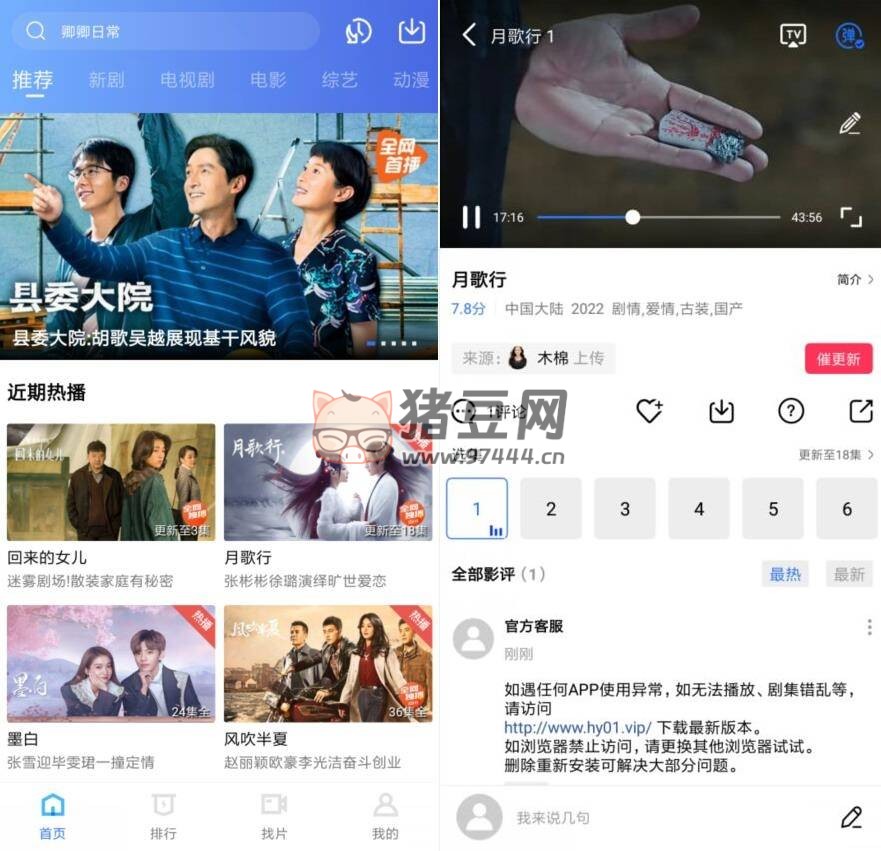This screenshot has width=881, height=851.
Task: Open the watch history icon
Action: (358, 32)
